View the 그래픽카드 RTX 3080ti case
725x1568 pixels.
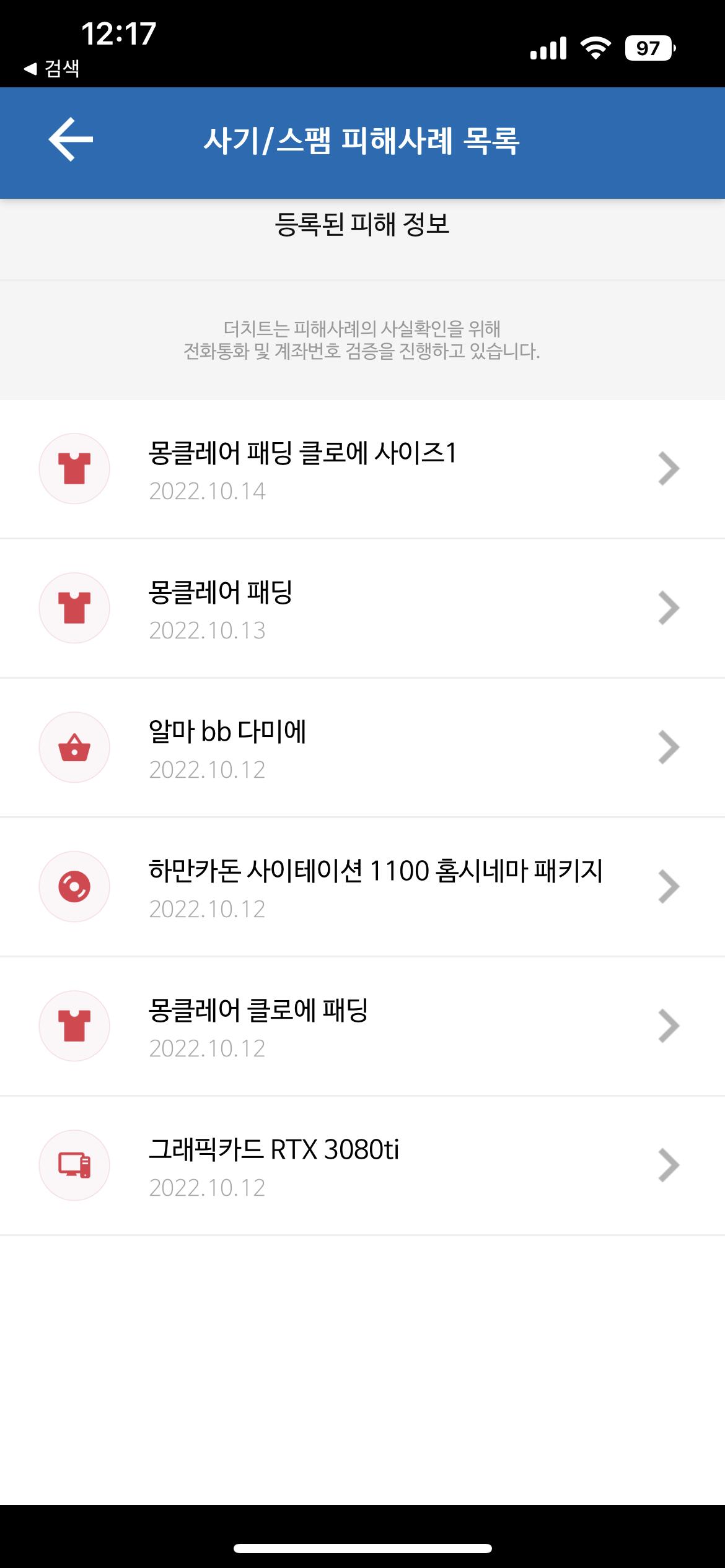362,1166
